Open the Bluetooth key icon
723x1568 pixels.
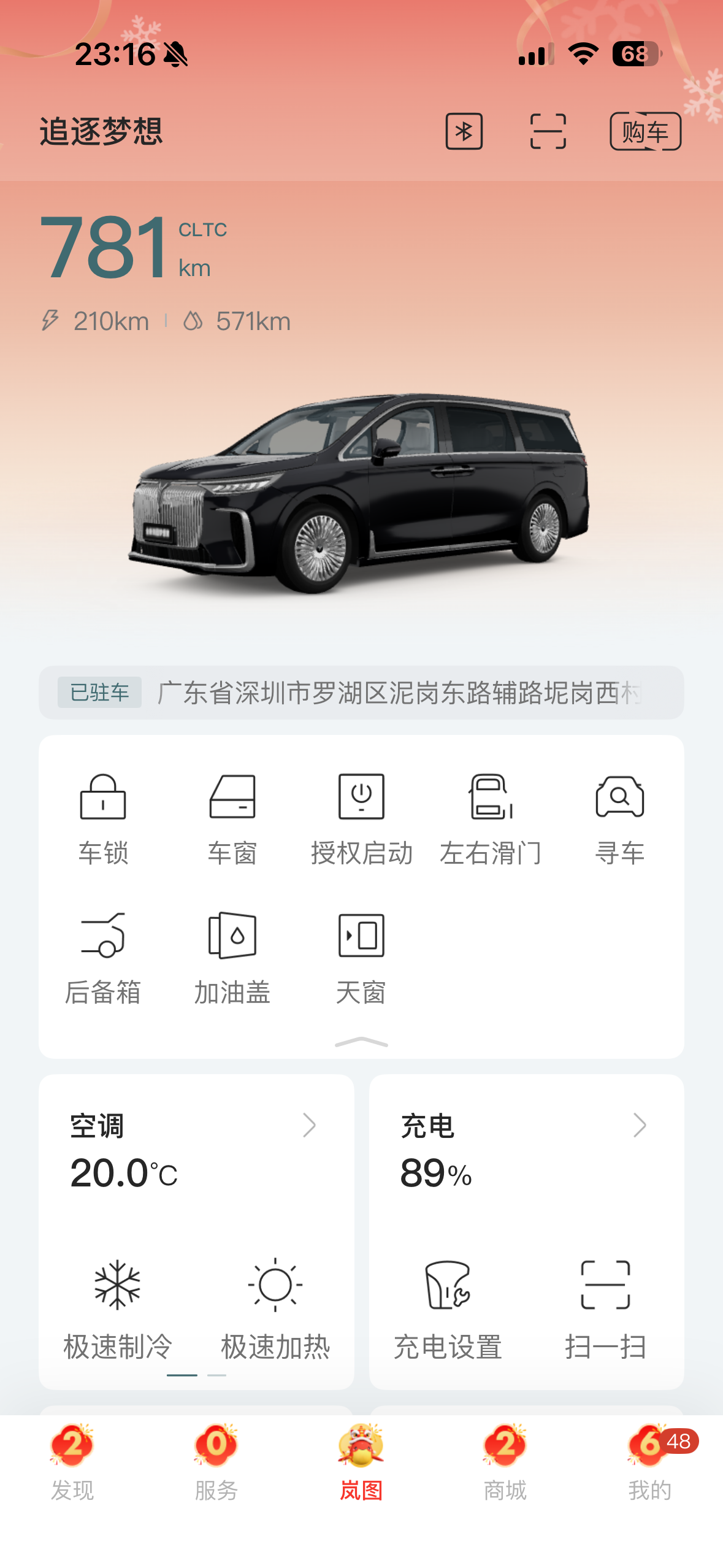click(x=464, y=131)
